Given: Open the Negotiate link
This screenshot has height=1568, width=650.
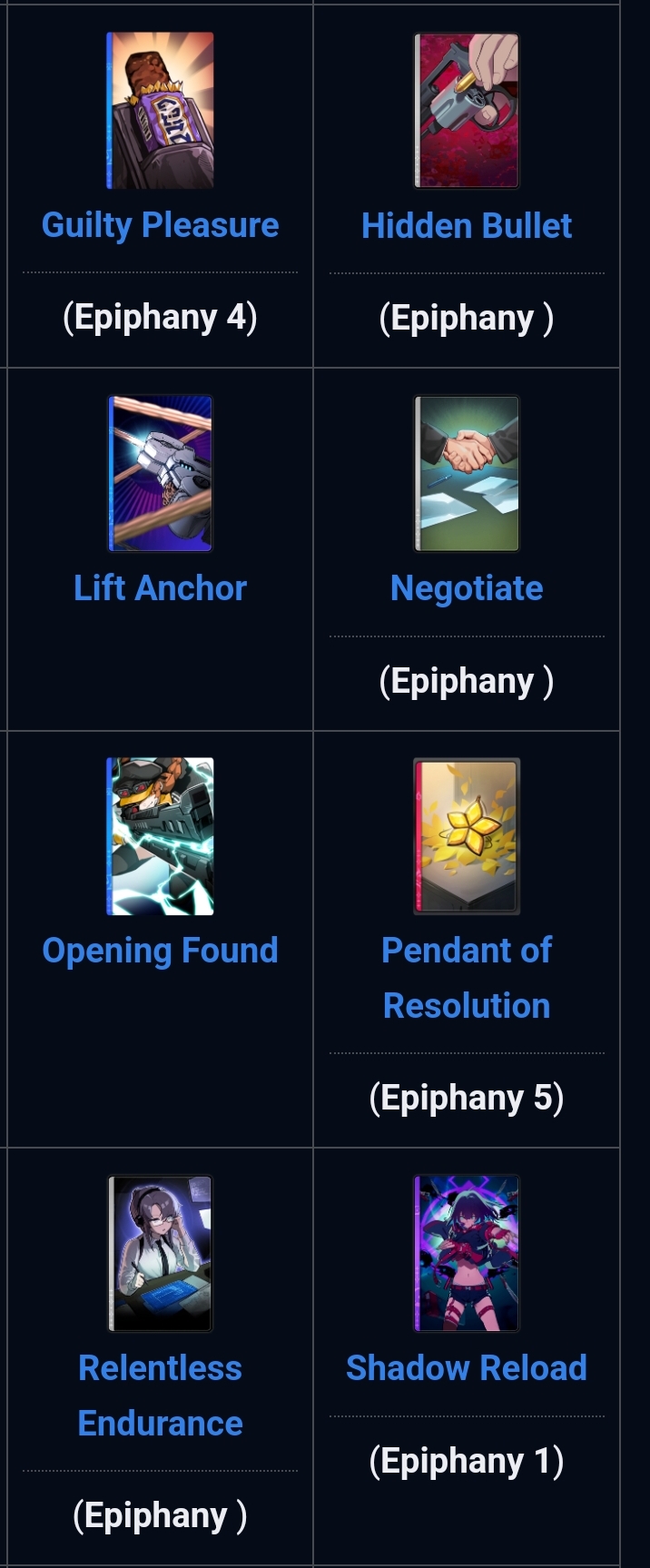Looking at the screenshot, I should click(x=467, y=589).
